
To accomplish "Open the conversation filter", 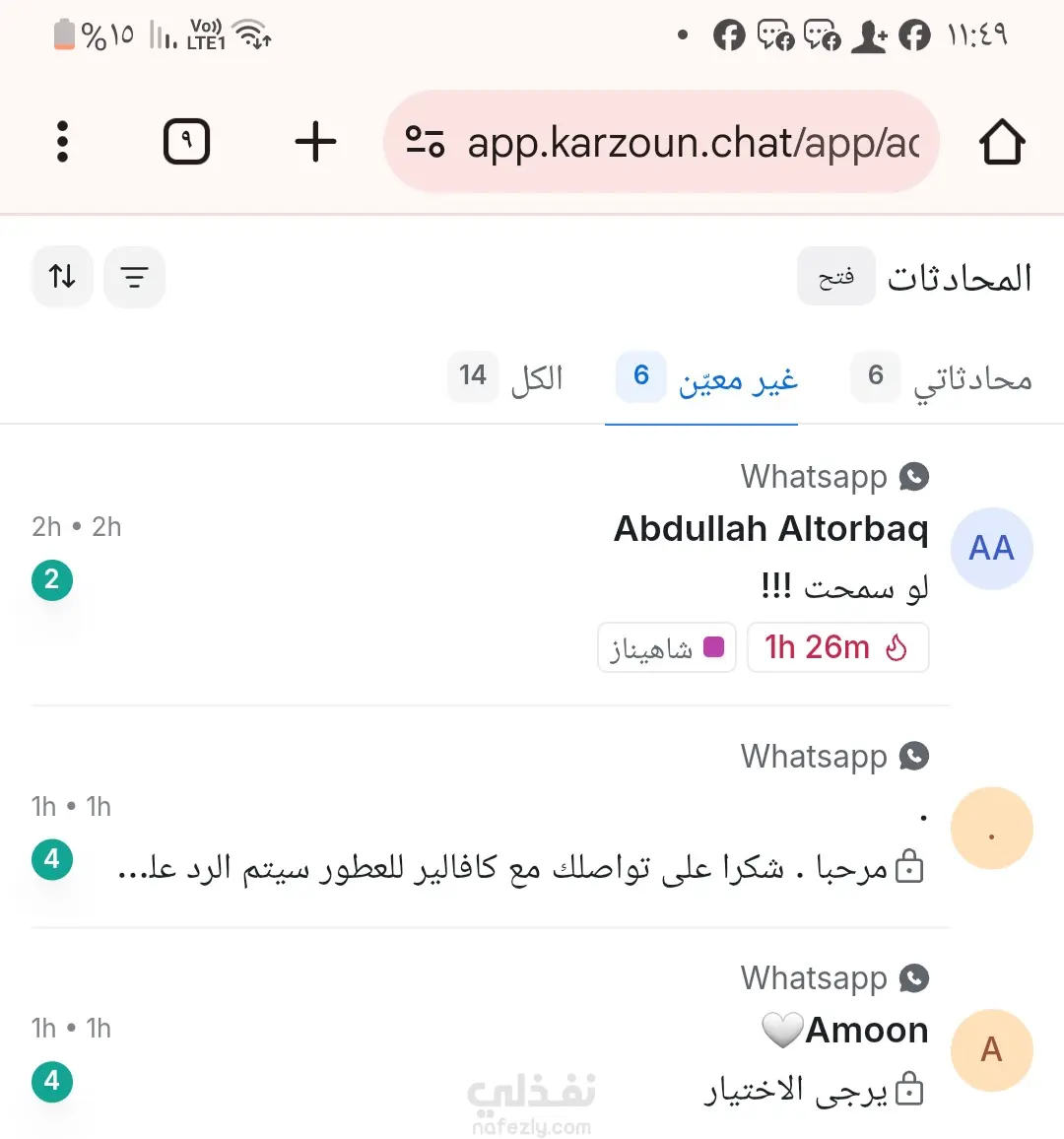I will (134, 277).
